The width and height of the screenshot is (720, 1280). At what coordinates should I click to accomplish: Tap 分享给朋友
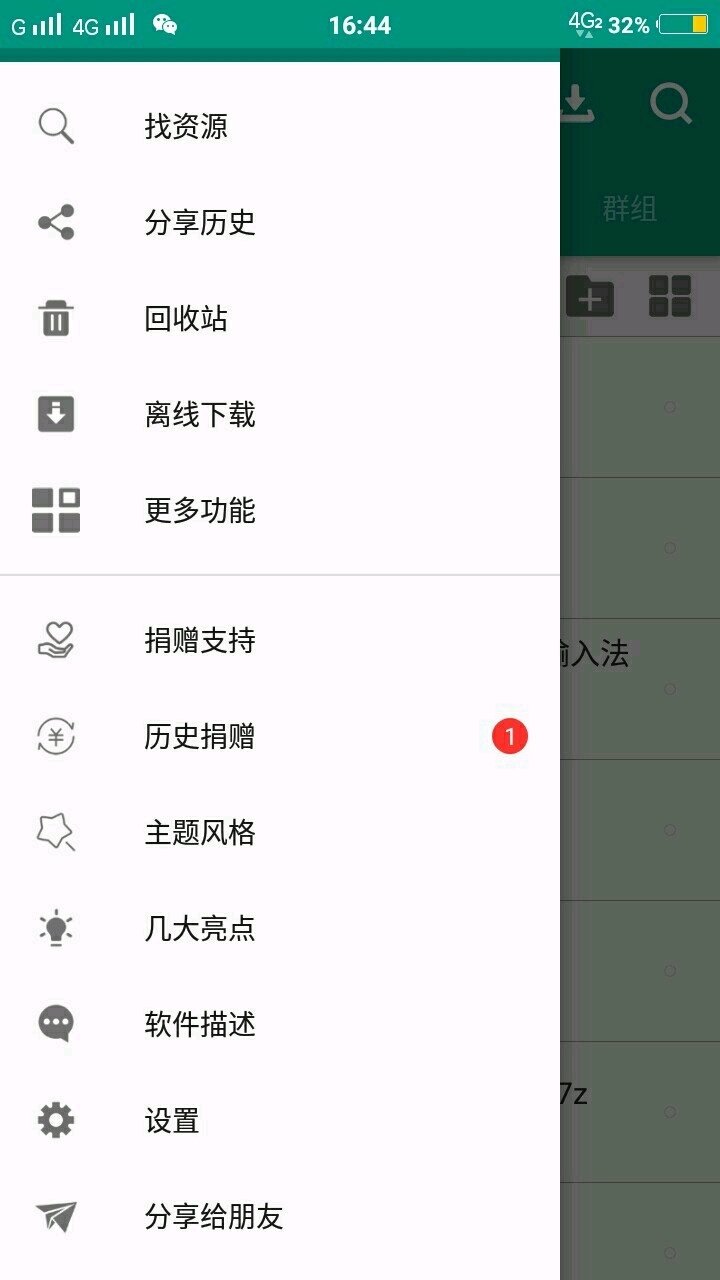coord(214,1217)
